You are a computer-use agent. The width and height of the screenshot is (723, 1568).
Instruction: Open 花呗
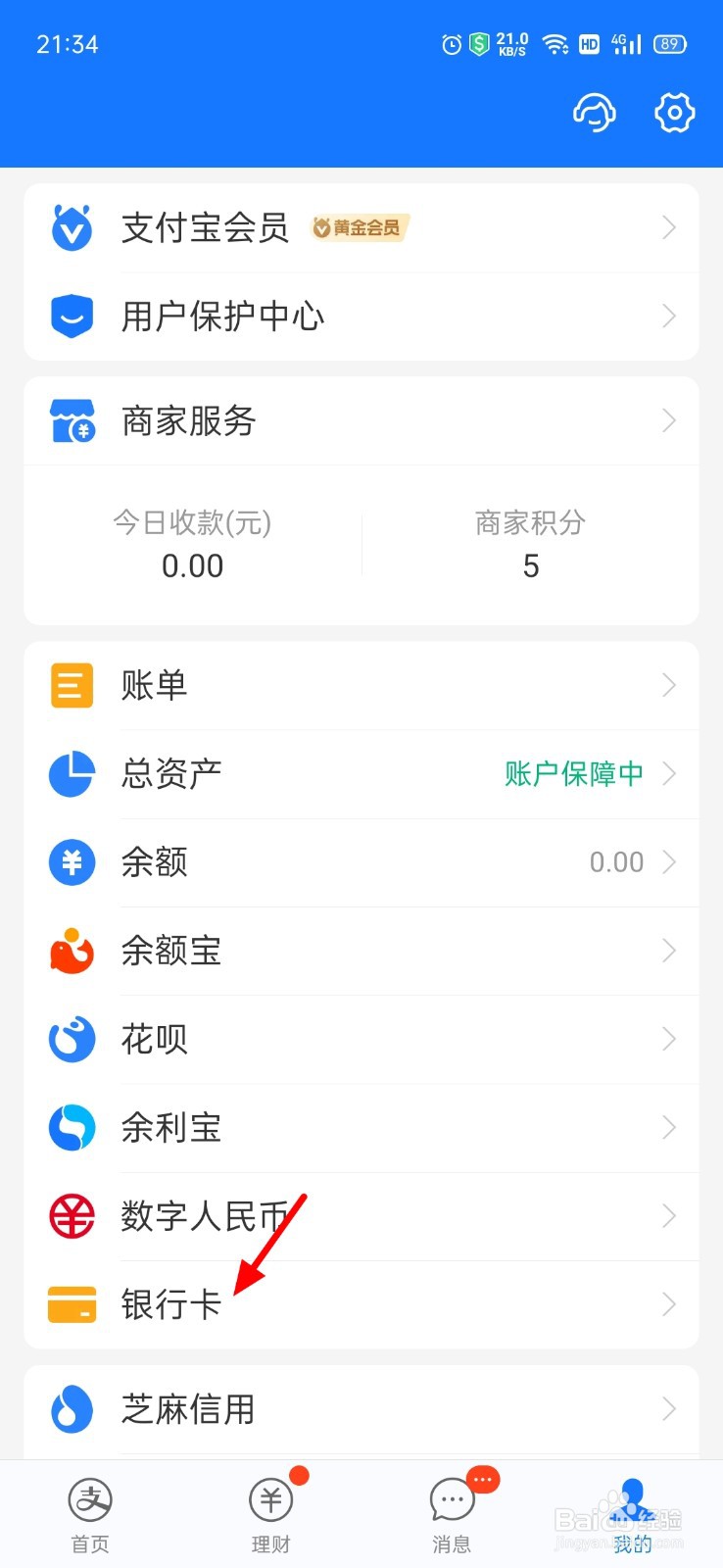coord(361,1039)
